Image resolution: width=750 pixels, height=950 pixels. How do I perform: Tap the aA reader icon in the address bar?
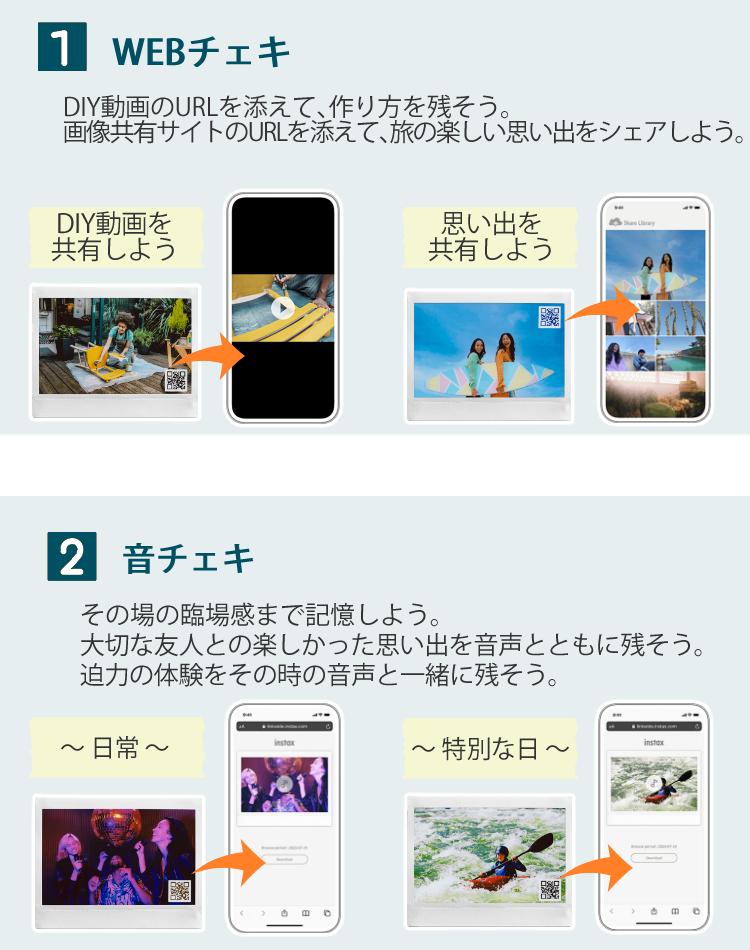[241, 726]
